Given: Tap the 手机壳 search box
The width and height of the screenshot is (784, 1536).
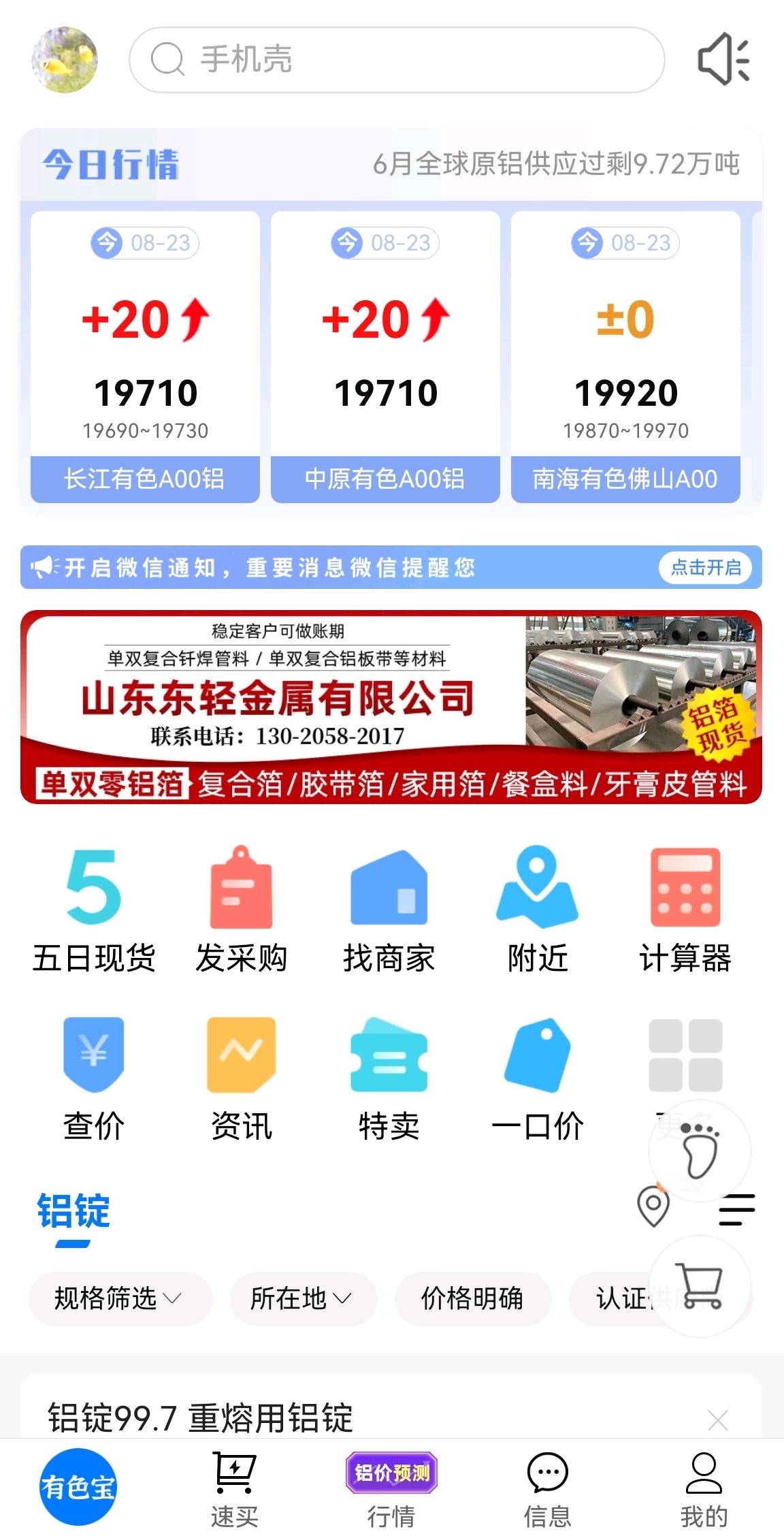Looking at the screenshot, I should click(397, 60).
